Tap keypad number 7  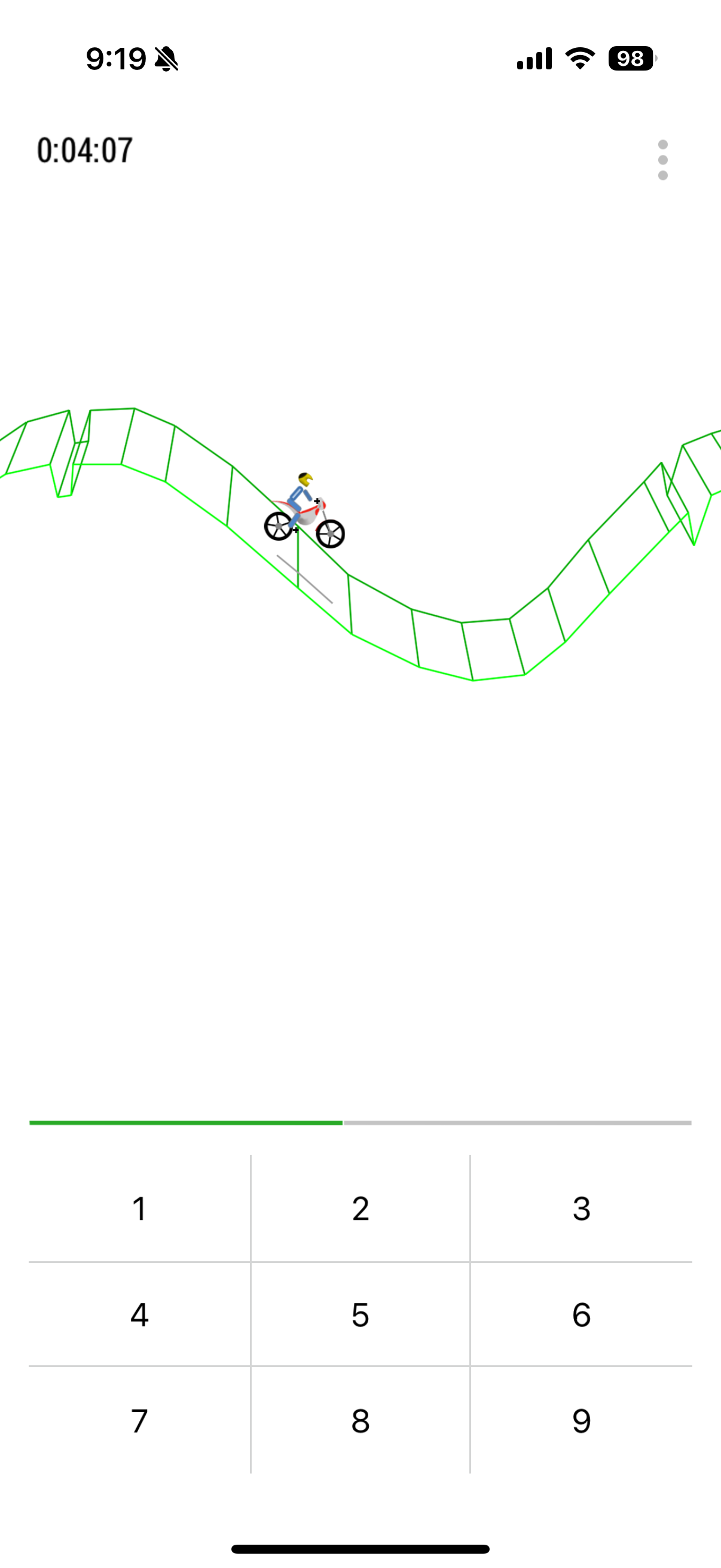point(139,1421)
